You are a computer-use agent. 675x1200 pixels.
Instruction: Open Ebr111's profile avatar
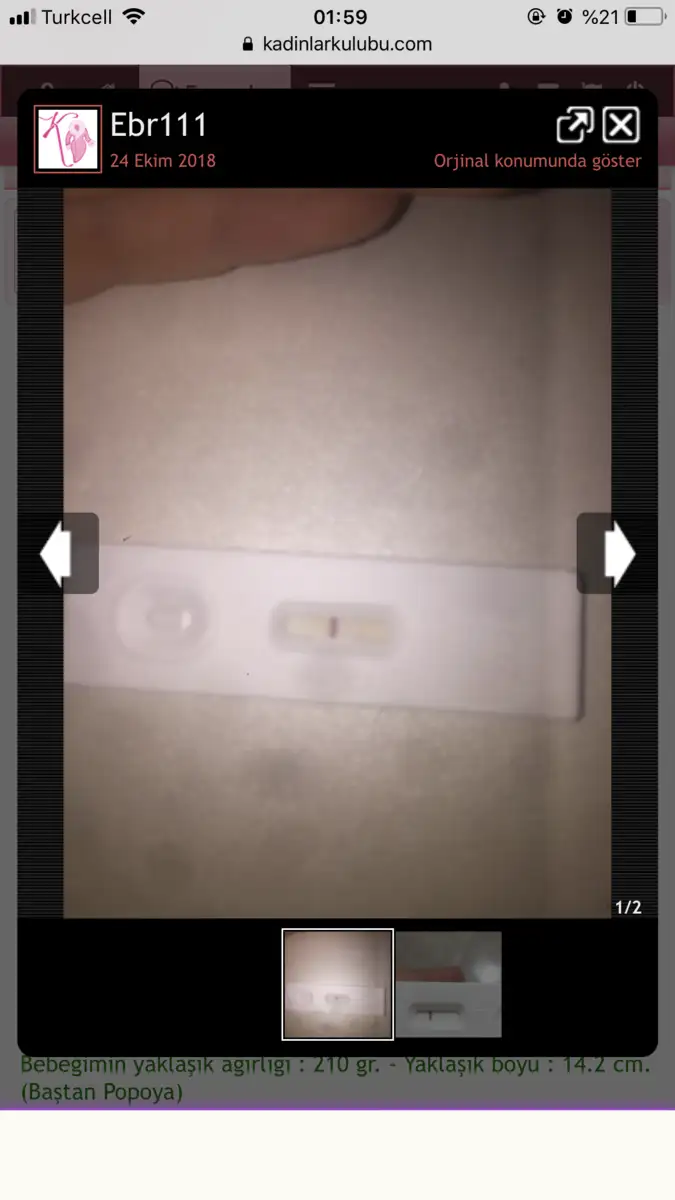68,139
